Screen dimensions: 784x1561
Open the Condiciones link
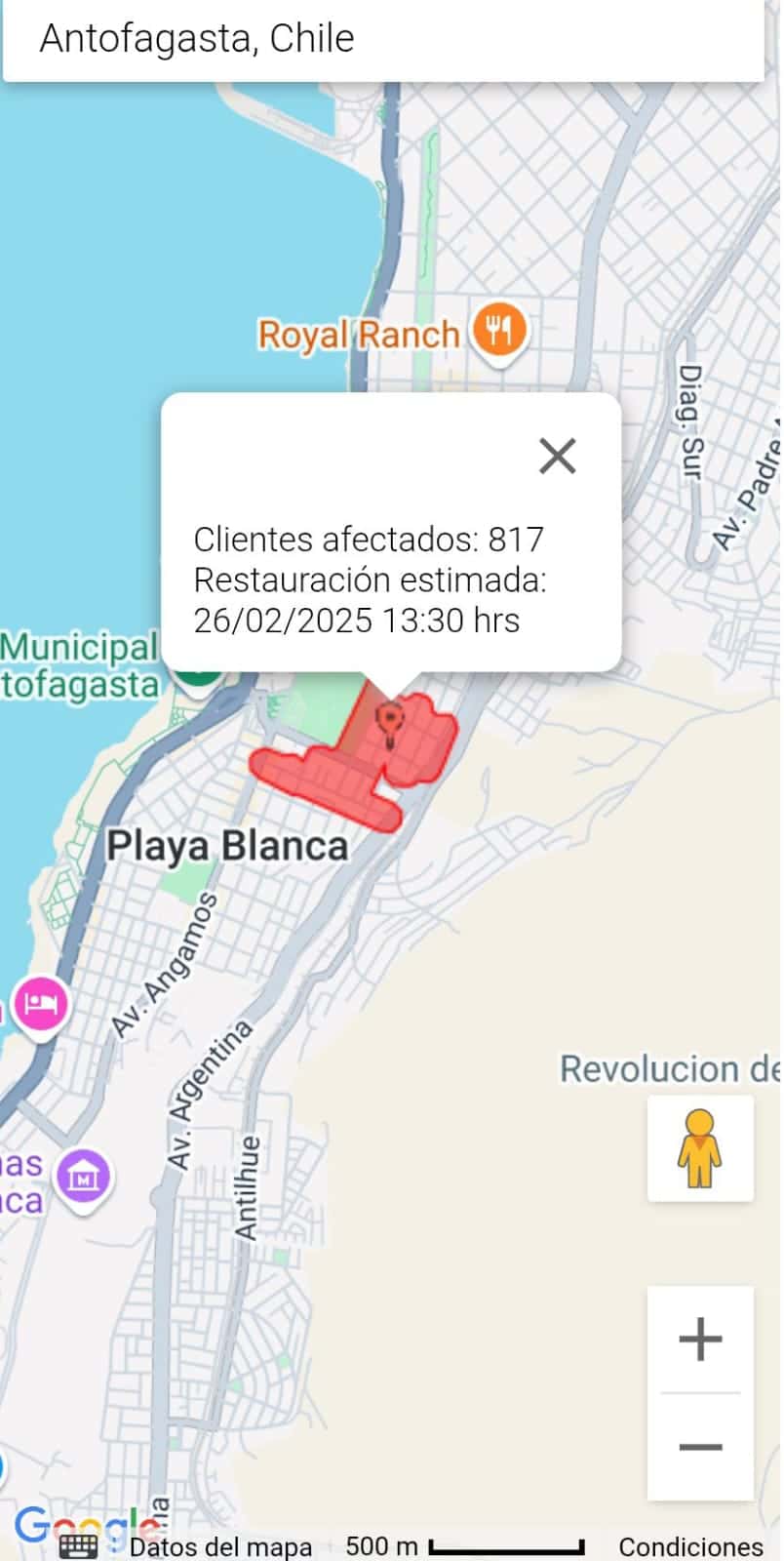tap(690, 1546)
